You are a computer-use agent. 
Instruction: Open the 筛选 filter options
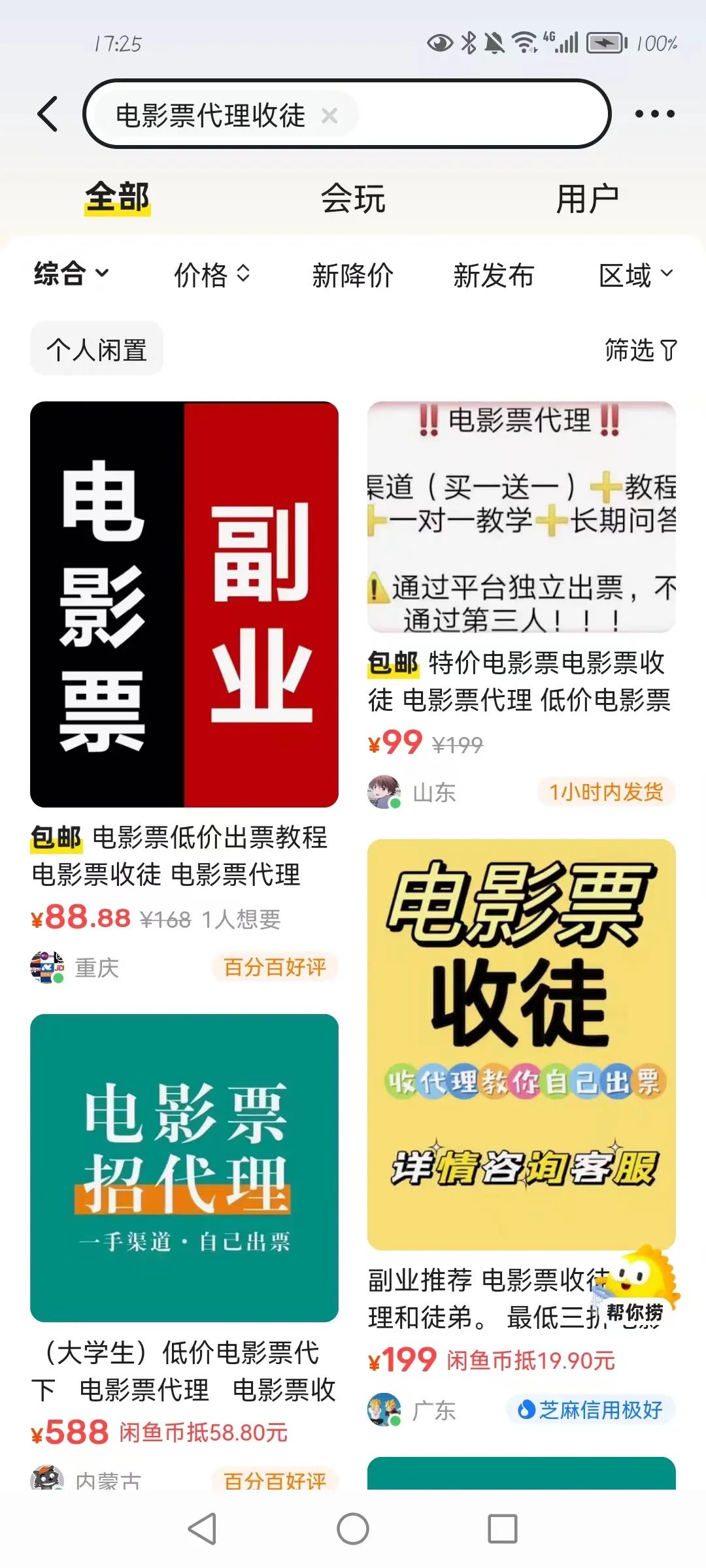point(640,350)
